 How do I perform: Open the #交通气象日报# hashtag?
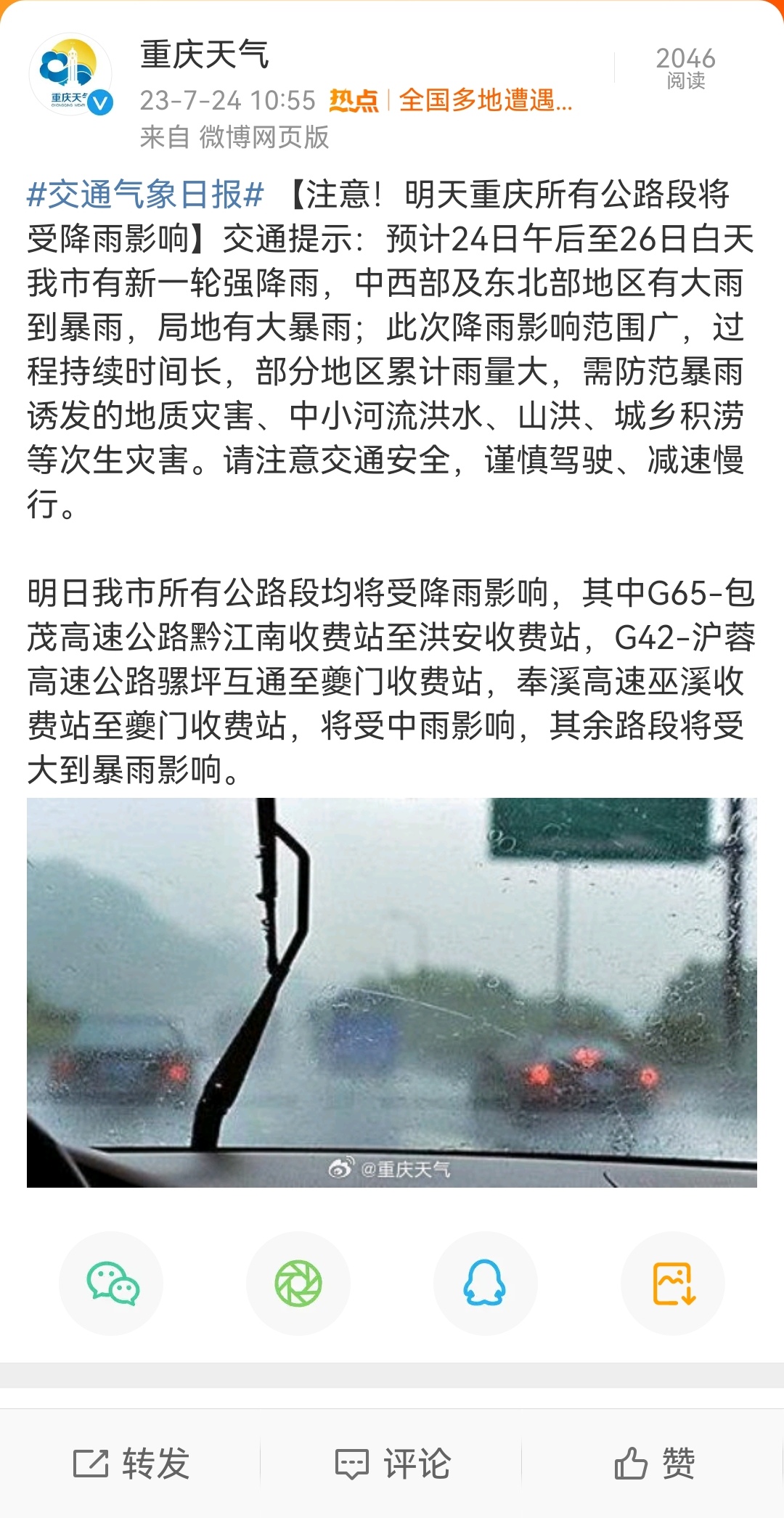click(144, 195)
